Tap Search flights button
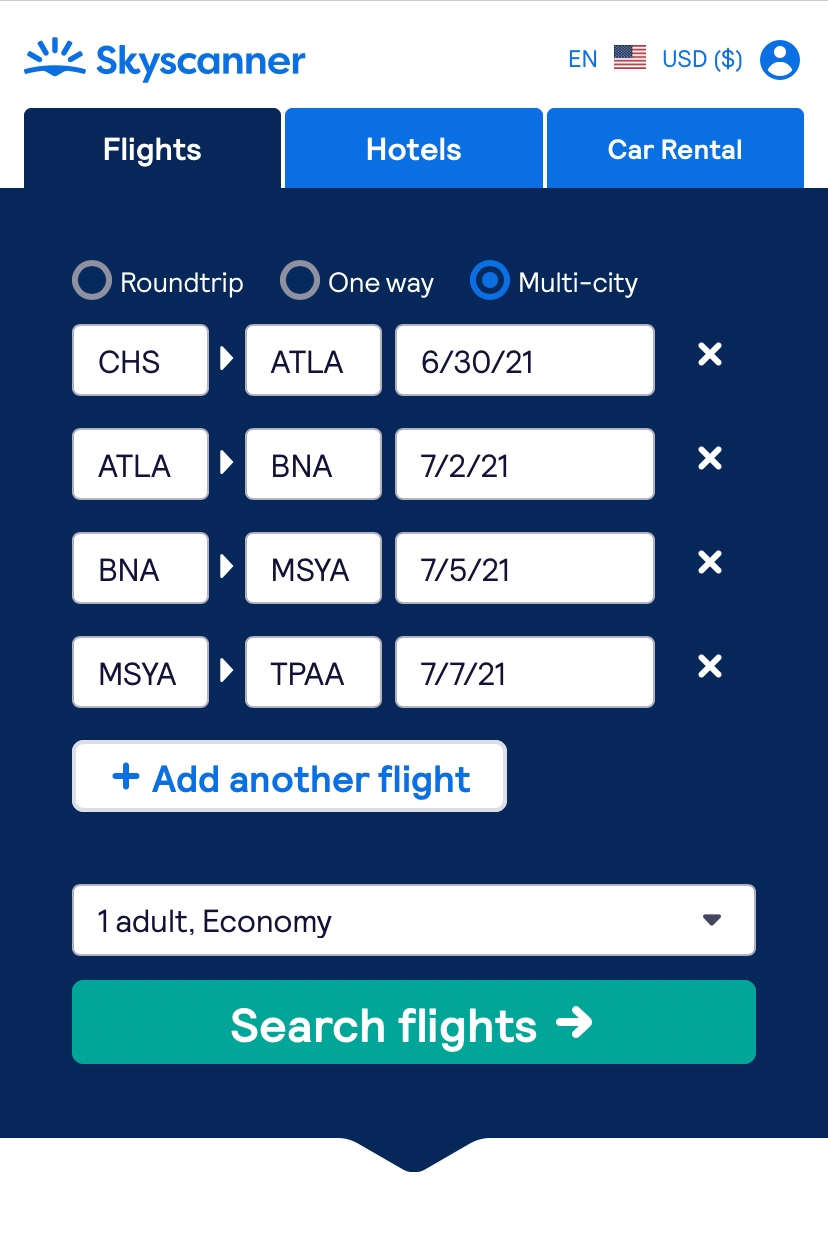 click(413, 1022)
